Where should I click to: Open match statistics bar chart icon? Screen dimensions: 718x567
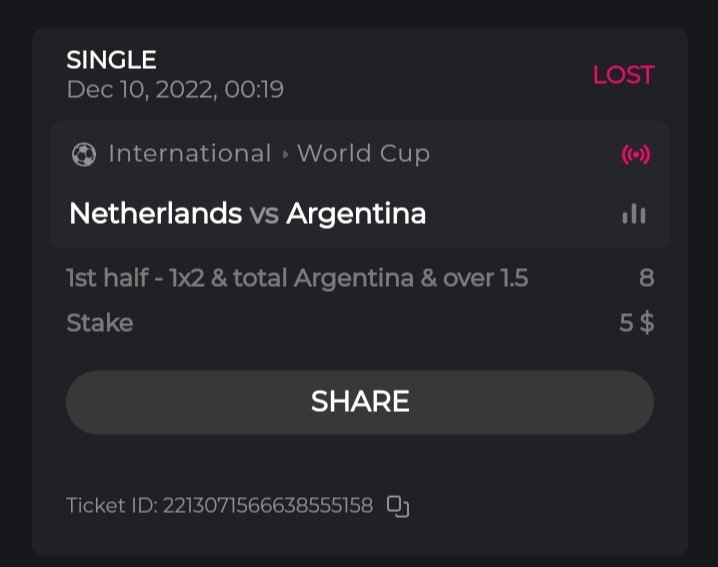click(x=633, y=214)
